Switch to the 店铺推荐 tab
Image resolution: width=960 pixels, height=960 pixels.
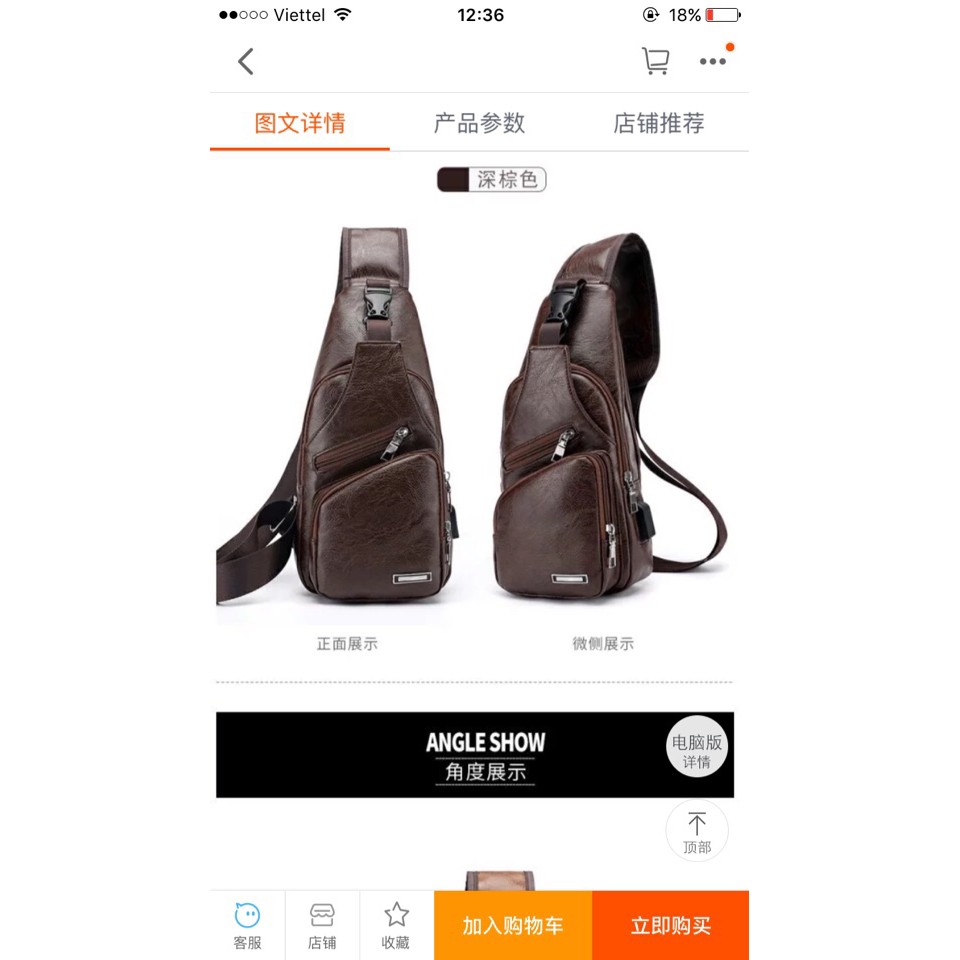coord(659,123)
